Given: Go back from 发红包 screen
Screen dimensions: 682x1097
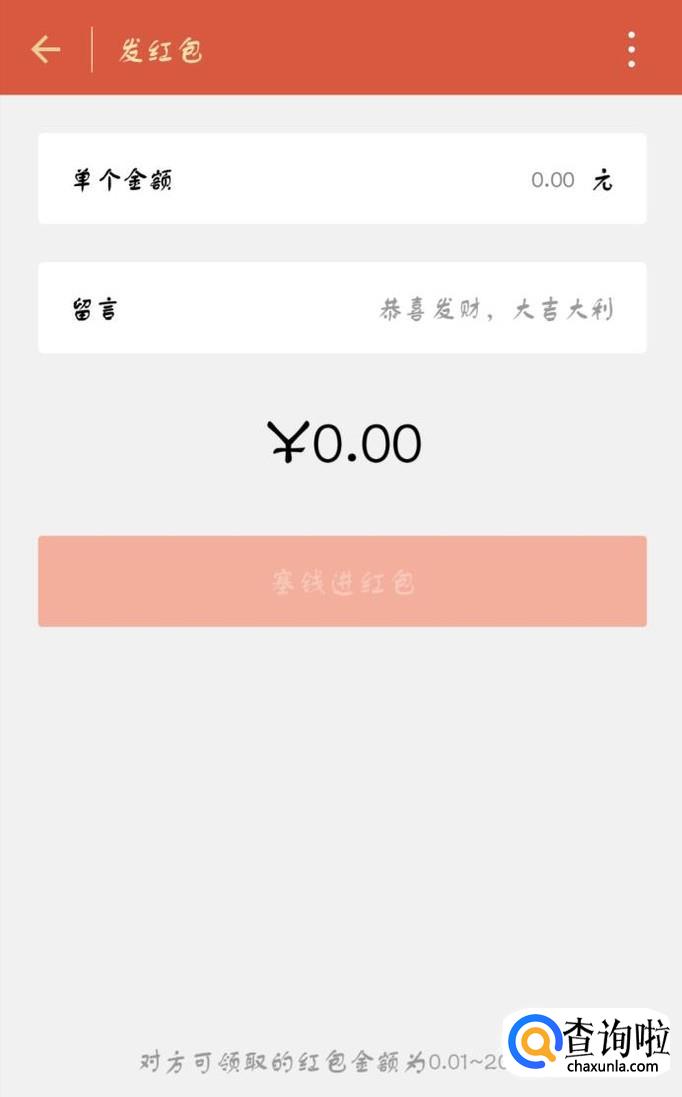Looking at the screenshot, I should click(x=46, y=49).
